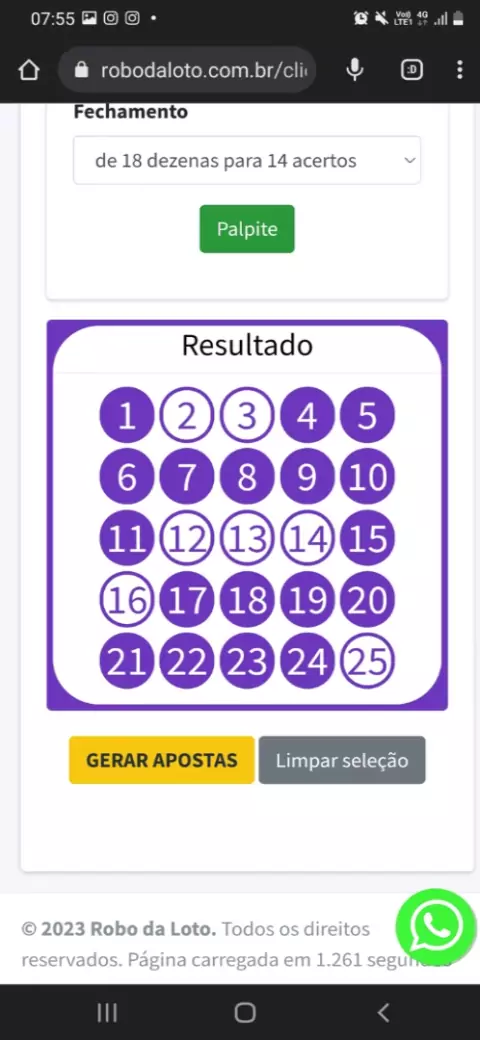Deselect number 10 in the grid
The width and height of the screenshot is (480, 1040).
pyautogui.click(x=367, y=477)
